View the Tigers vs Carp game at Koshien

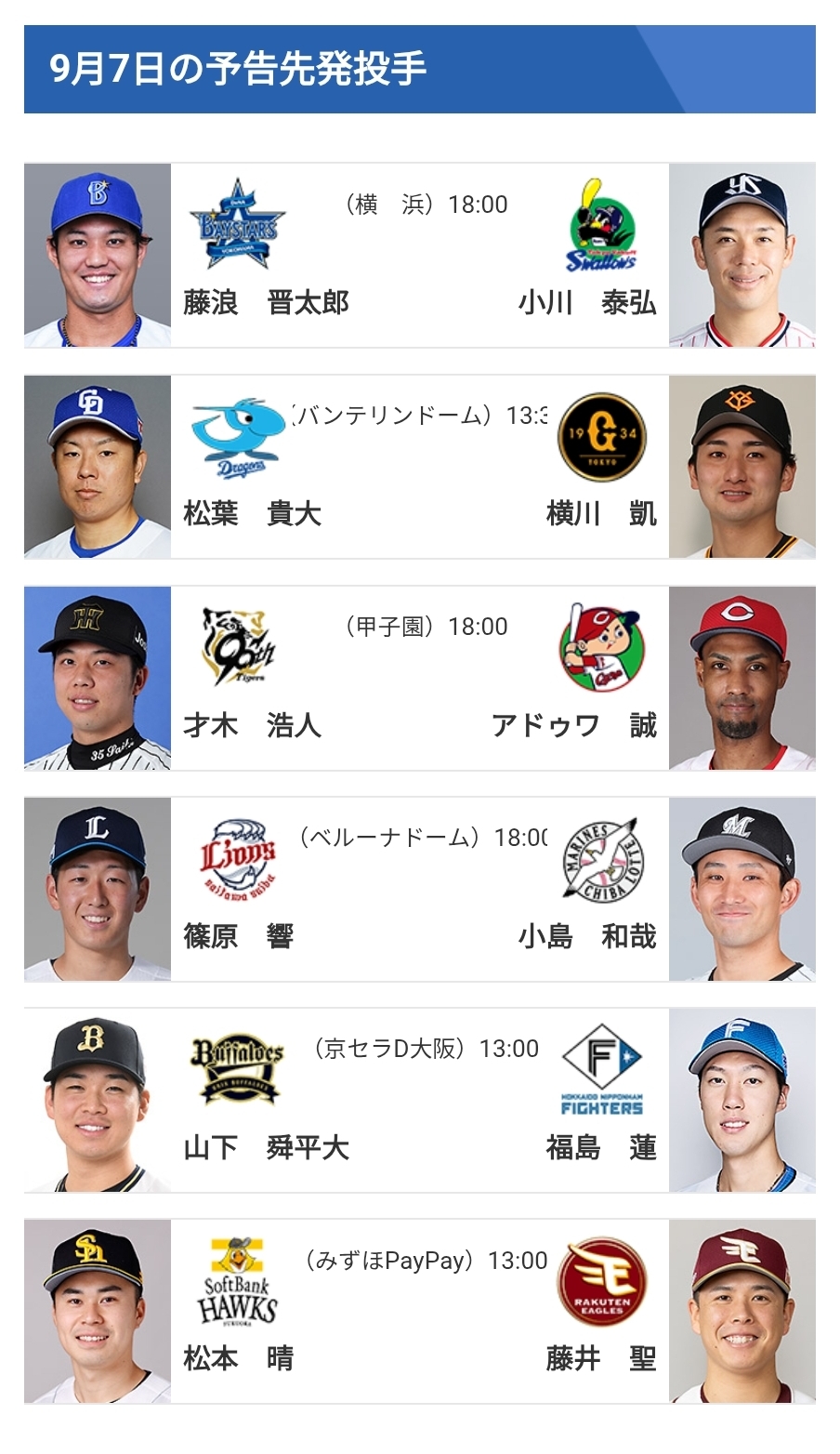pos(420,678)
